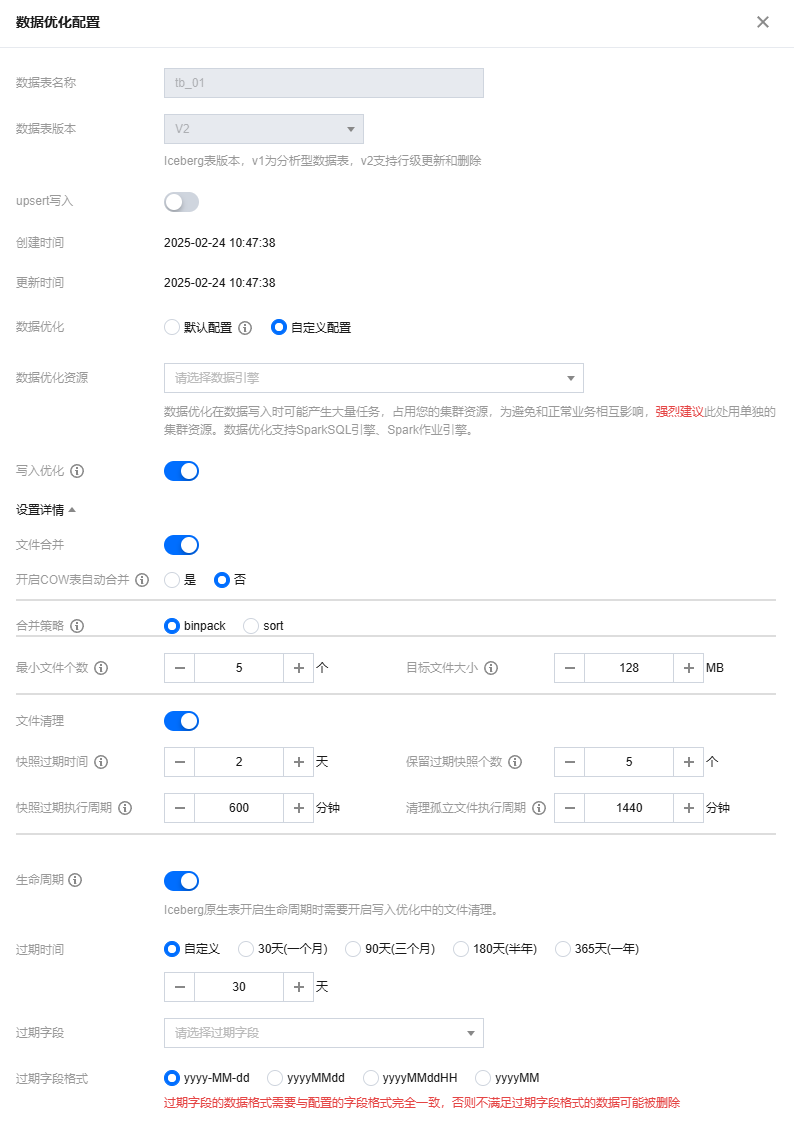Select 90天(三个月) as 过期时间
The height and width of the screenshot is (1126, 794).
click(x=353, y=949)
